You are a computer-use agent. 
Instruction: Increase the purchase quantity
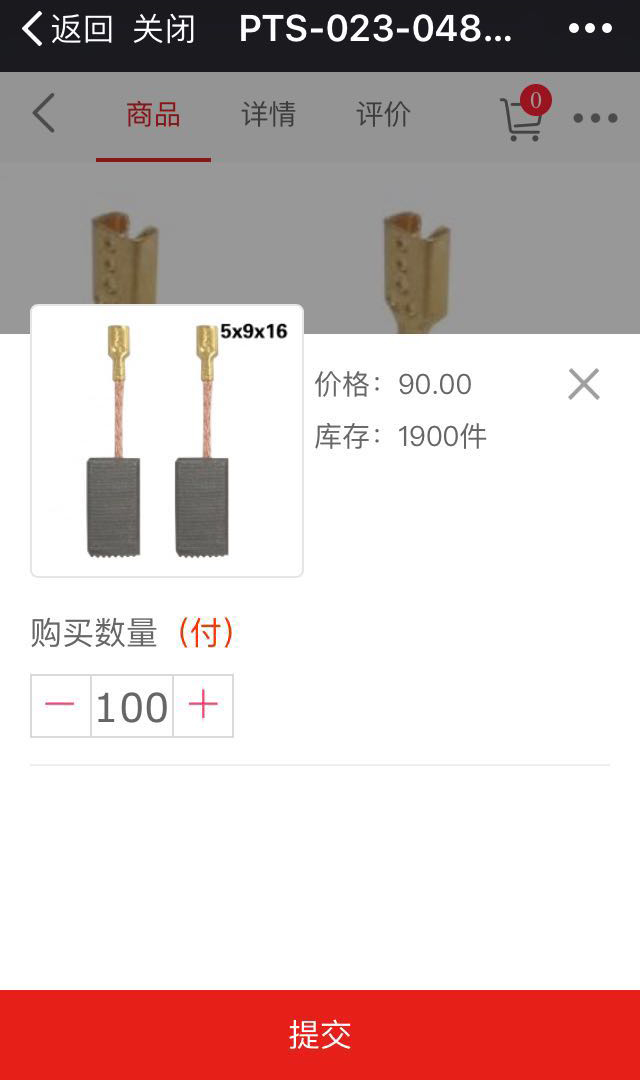coord(203,706)
